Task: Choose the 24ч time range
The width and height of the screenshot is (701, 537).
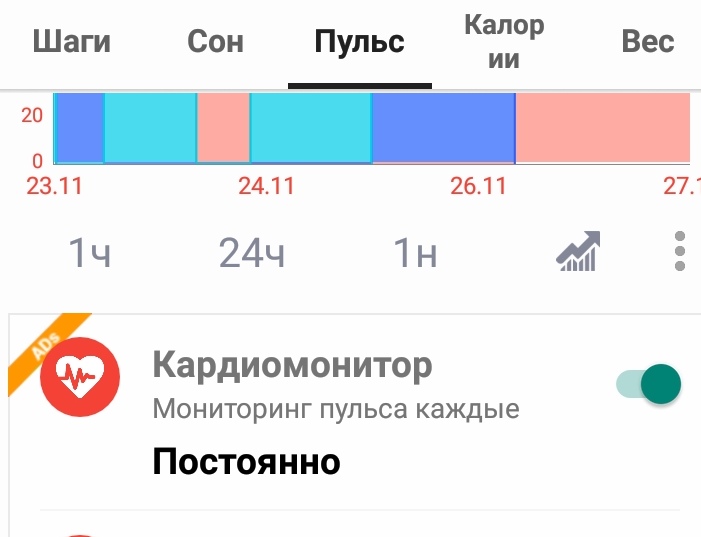Action: 251,253
